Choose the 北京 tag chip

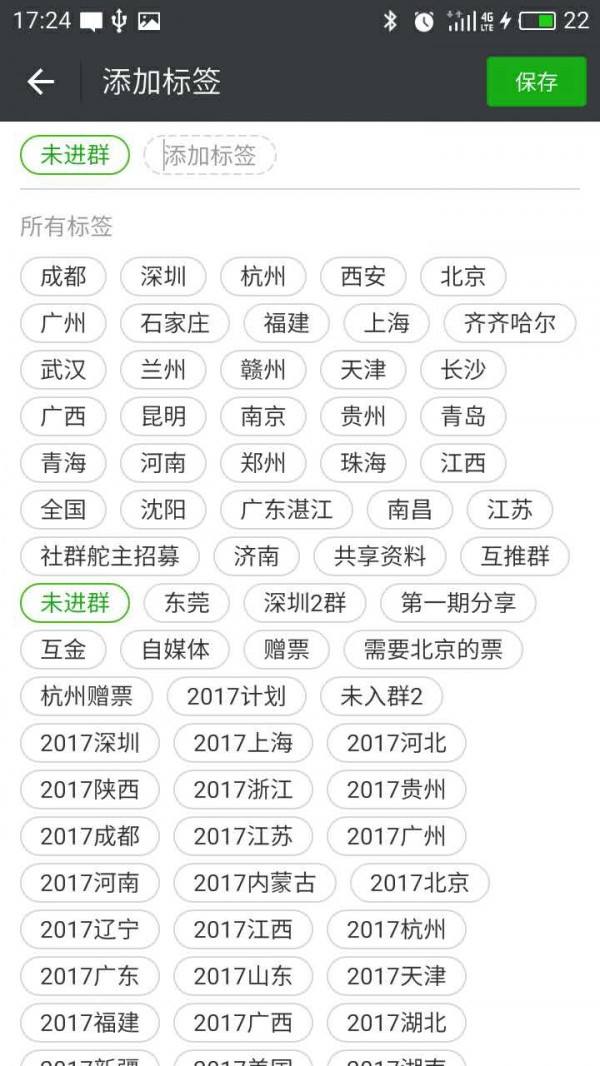463,277
